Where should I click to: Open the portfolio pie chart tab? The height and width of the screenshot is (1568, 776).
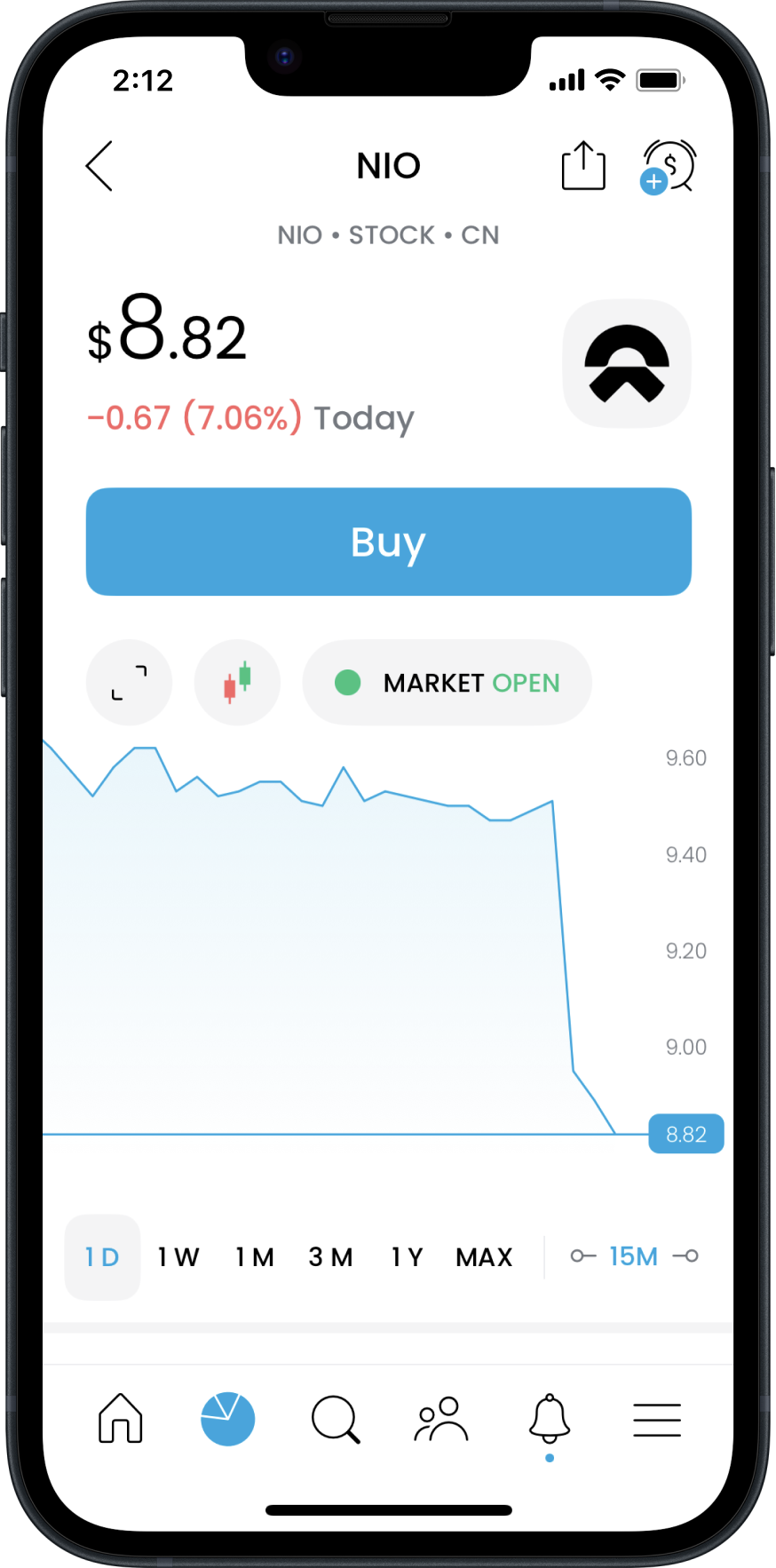pyautogui.click(x=228, y=1418)
